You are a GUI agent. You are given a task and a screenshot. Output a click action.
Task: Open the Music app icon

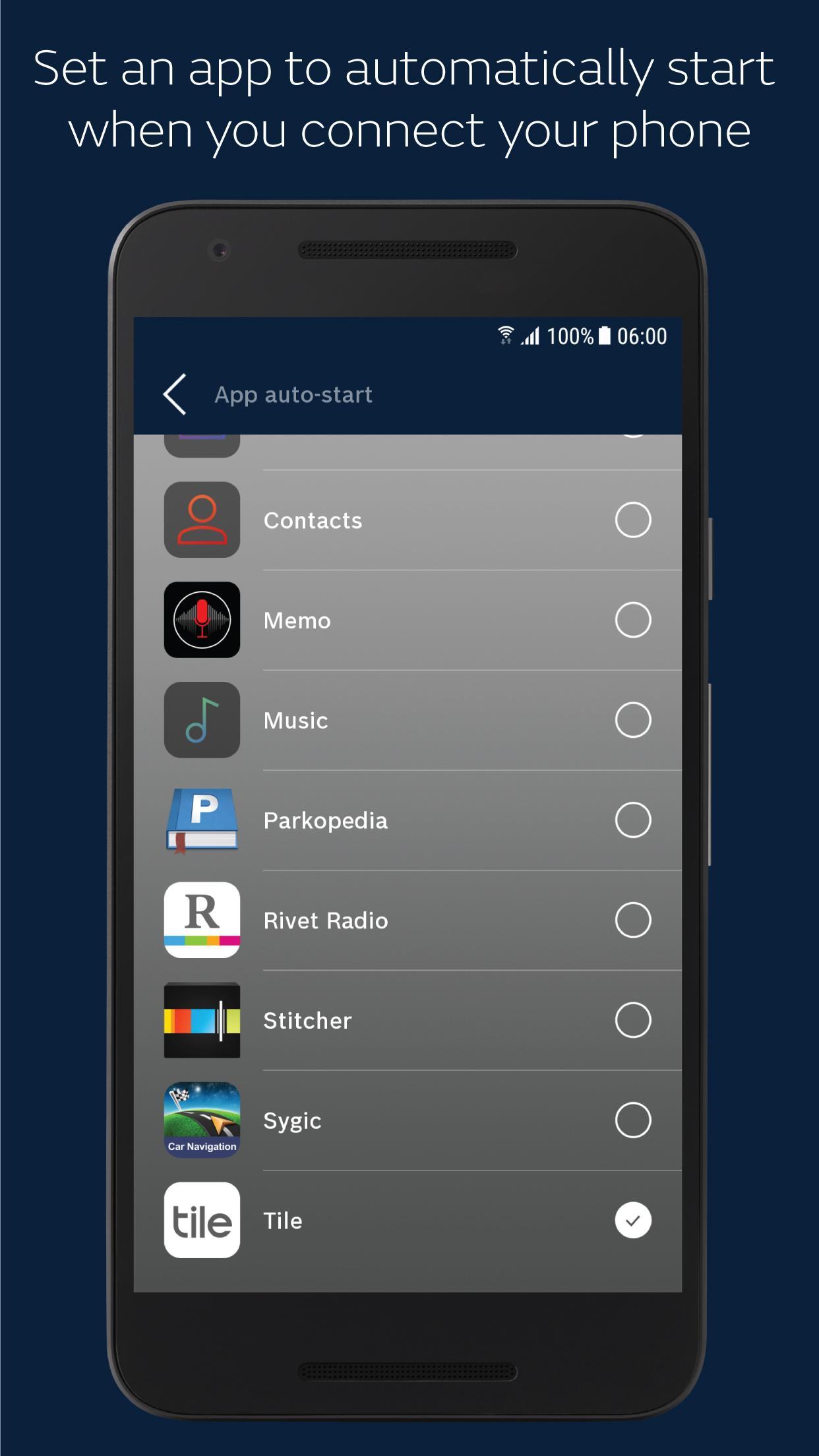tap(202, 720)
